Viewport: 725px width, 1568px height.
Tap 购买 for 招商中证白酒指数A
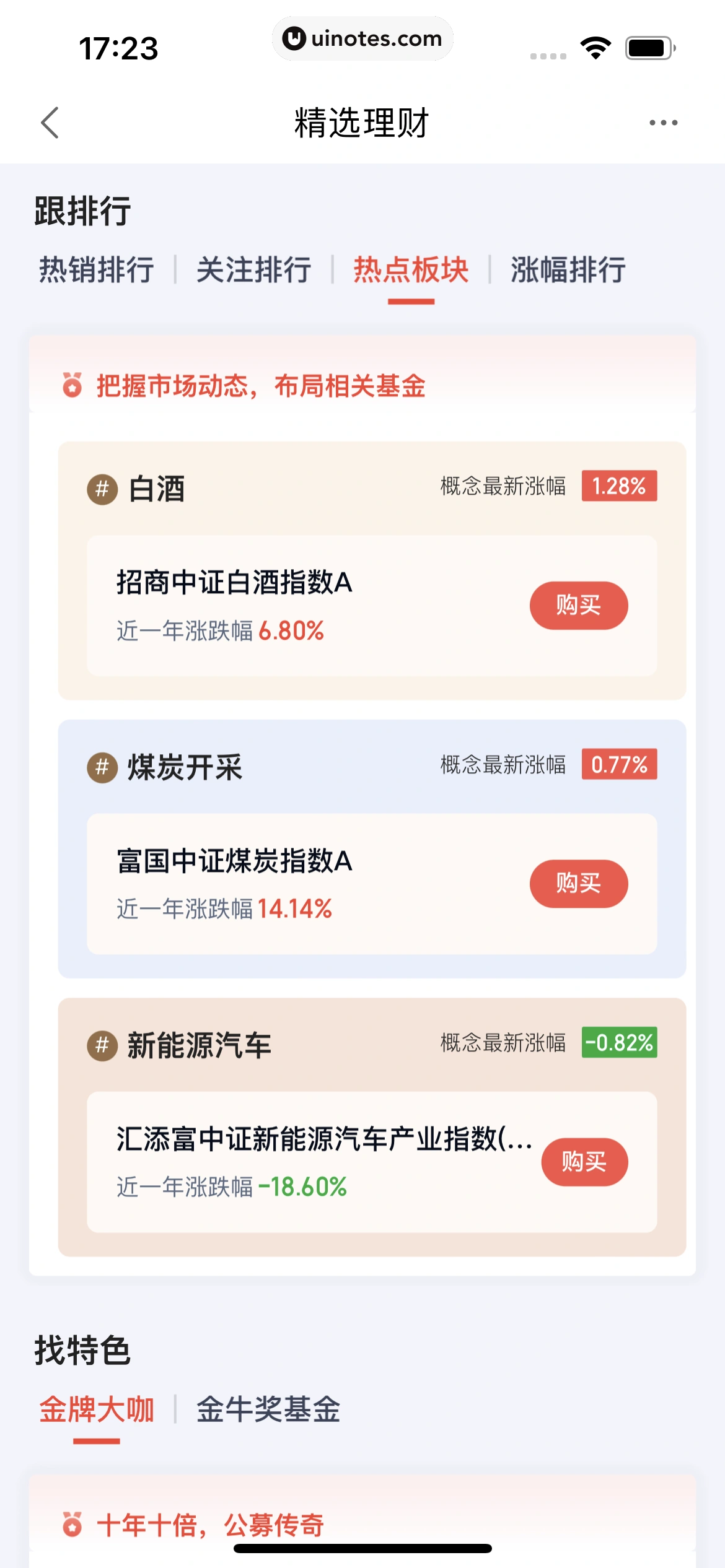tap(578, 606)
